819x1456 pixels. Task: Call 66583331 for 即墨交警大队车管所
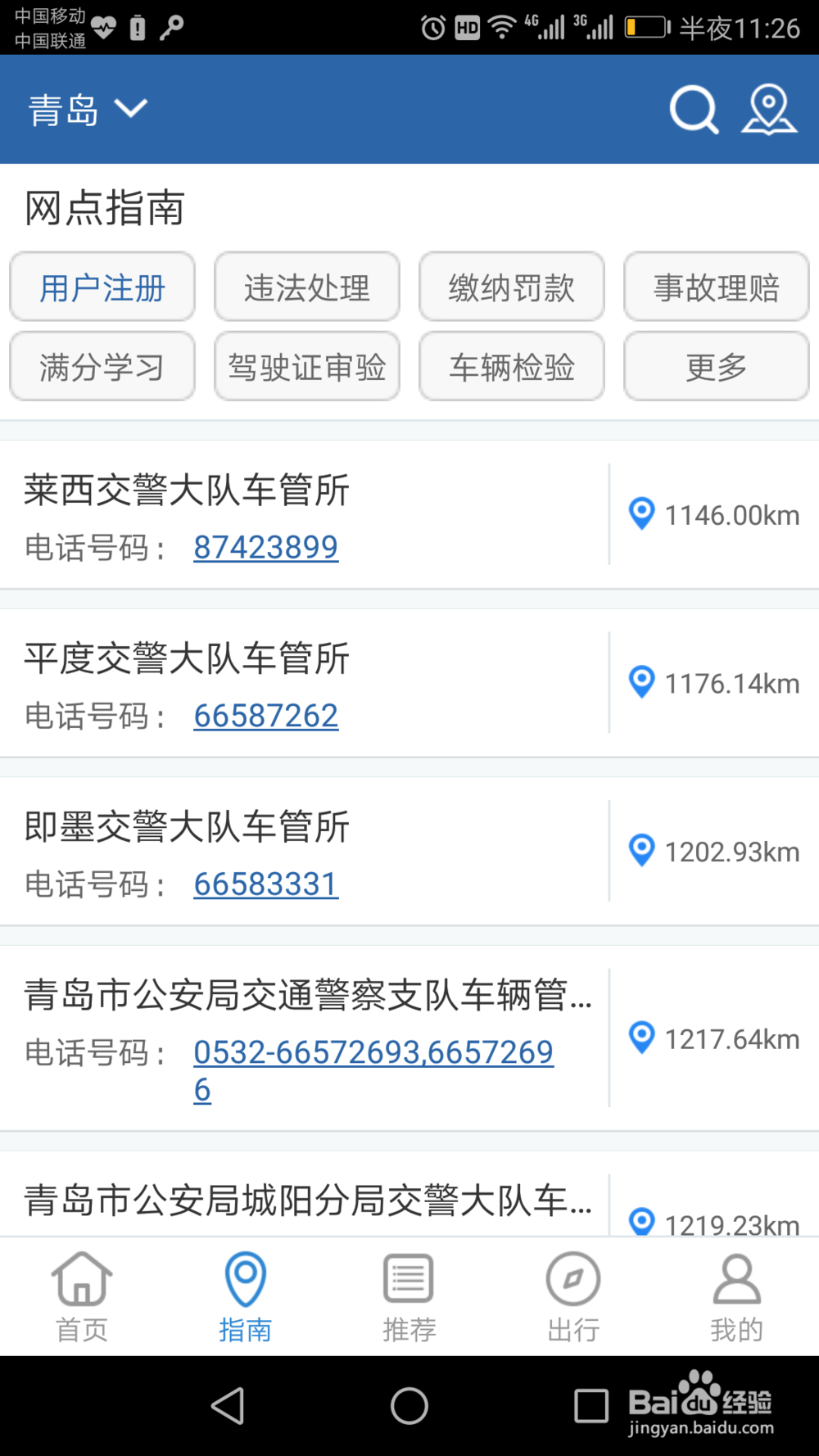pos(265,884)
